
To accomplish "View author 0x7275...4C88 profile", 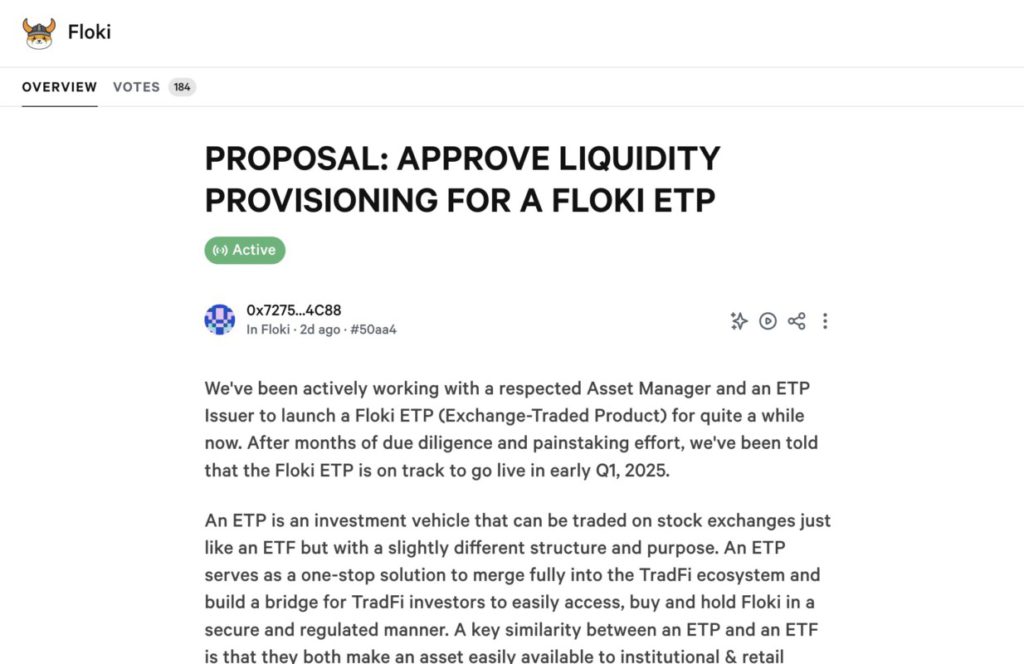I will click(293, 310).
